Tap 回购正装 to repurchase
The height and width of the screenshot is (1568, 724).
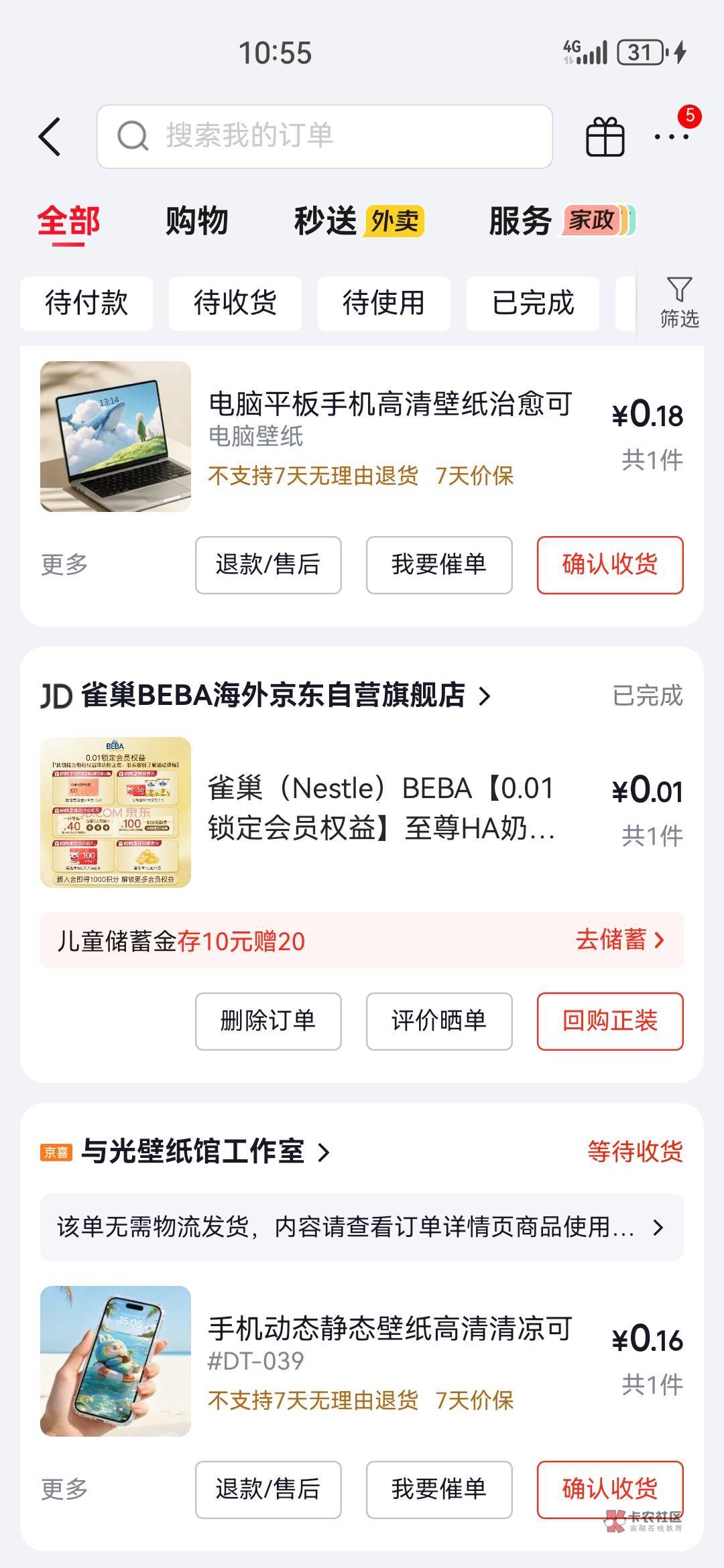click(610, 1021)
